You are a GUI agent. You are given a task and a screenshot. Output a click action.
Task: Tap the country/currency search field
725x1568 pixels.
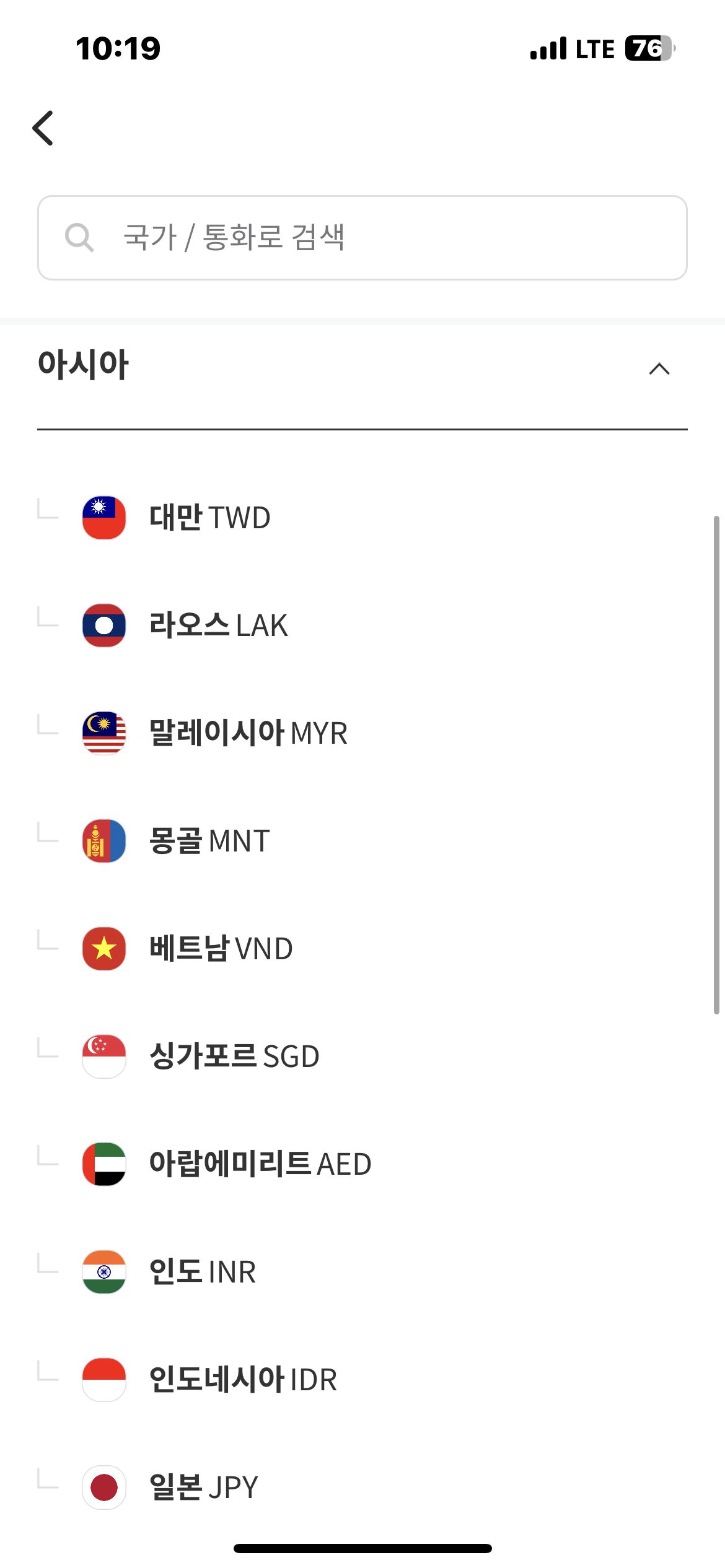pos(362,238)
